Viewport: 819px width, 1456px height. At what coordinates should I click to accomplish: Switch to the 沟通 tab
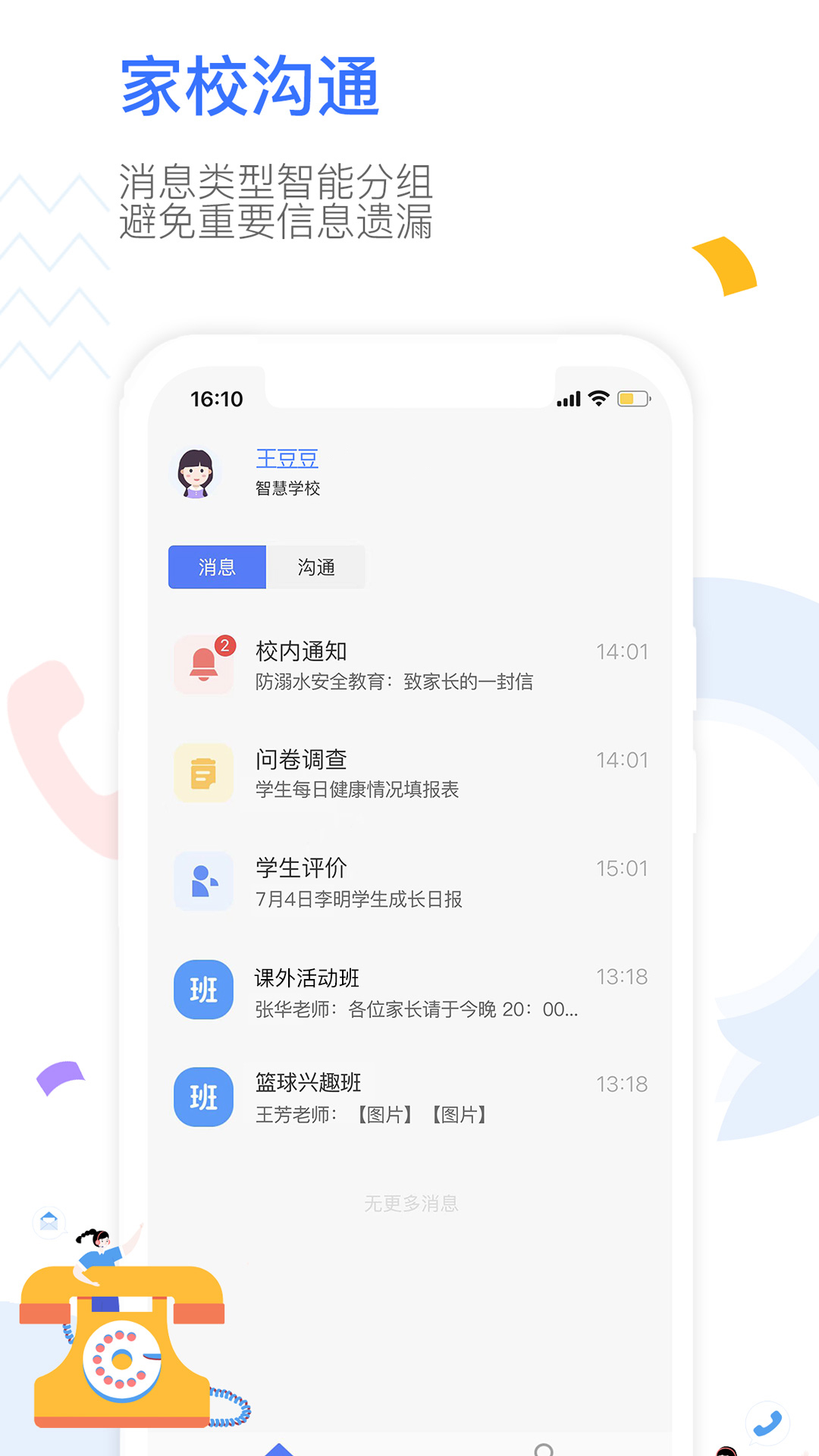[x=318, y=566]
